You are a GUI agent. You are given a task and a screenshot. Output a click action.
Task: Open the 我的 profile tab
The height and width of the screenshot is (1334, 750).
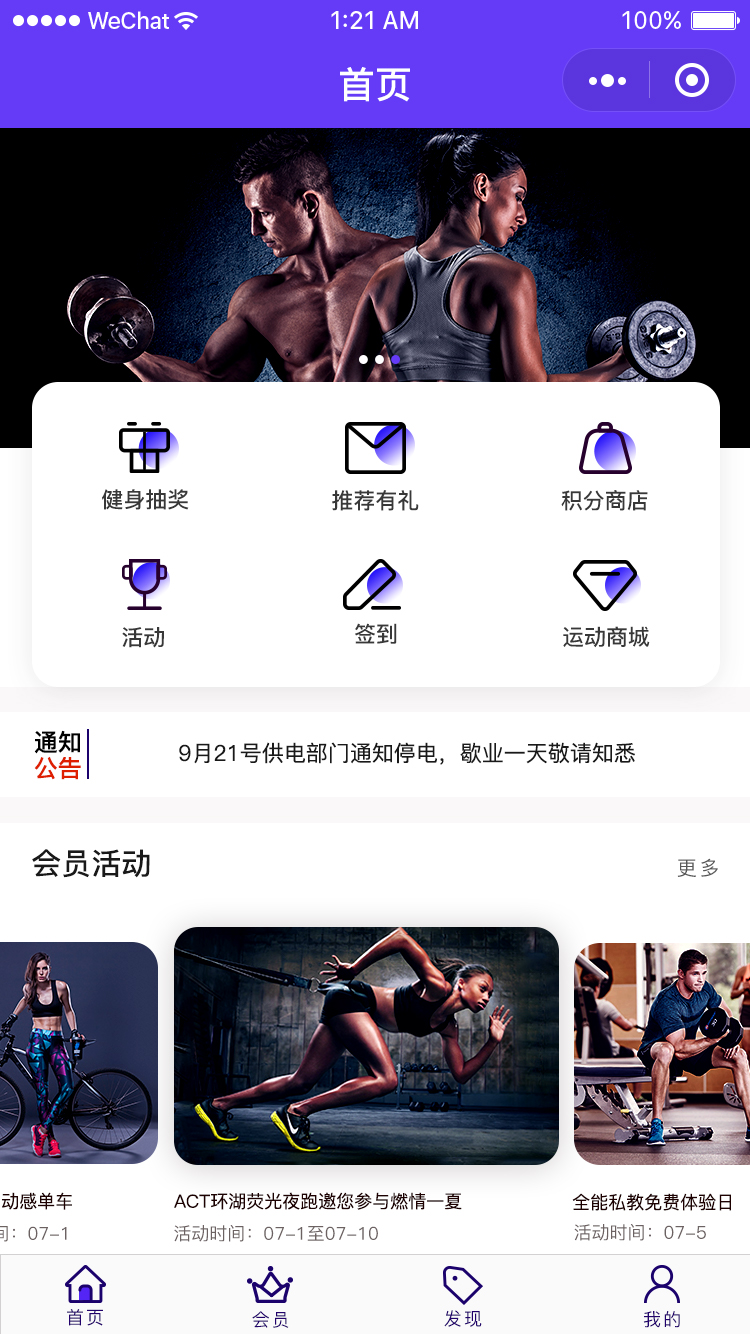click(x=660, y=1294)
